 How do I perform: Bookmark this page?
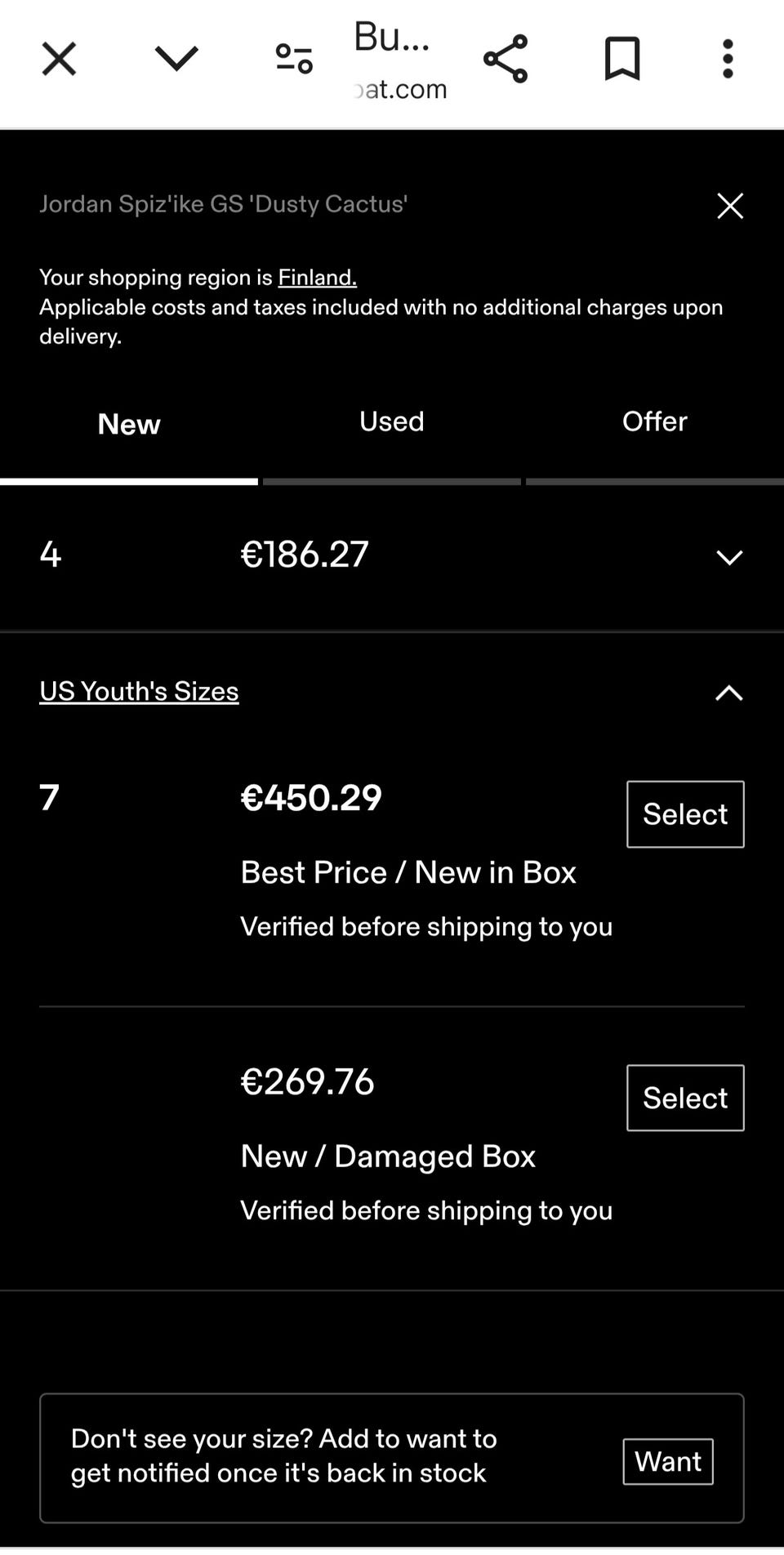click(622, 59)
